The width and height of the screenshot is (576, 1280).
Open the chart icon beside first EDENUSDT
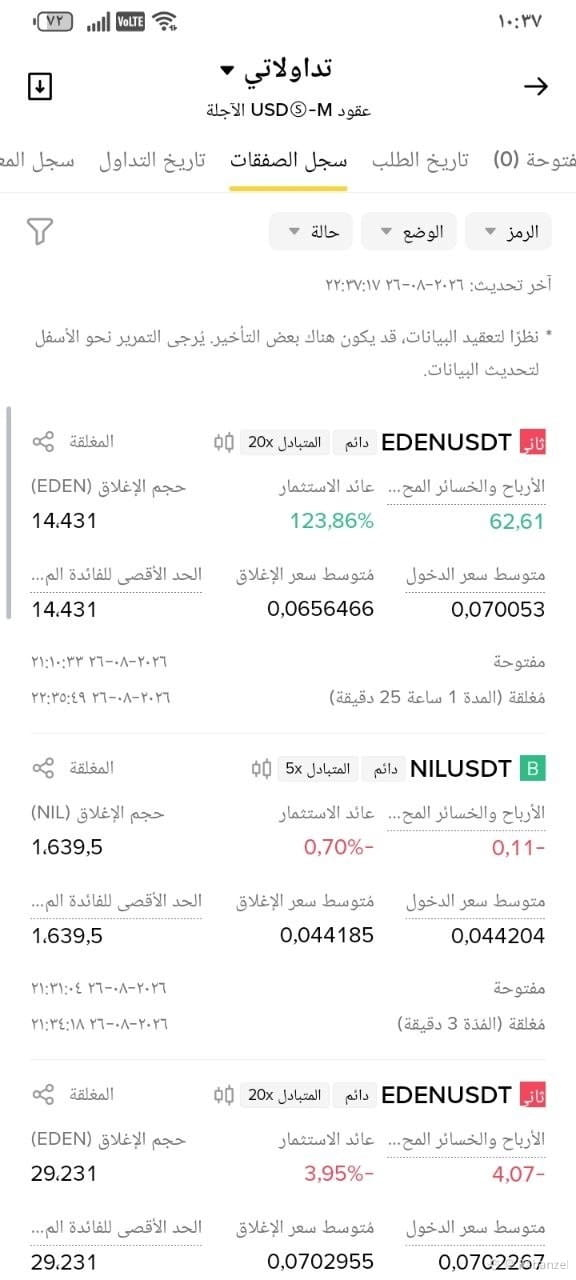[x=225, y=442]
